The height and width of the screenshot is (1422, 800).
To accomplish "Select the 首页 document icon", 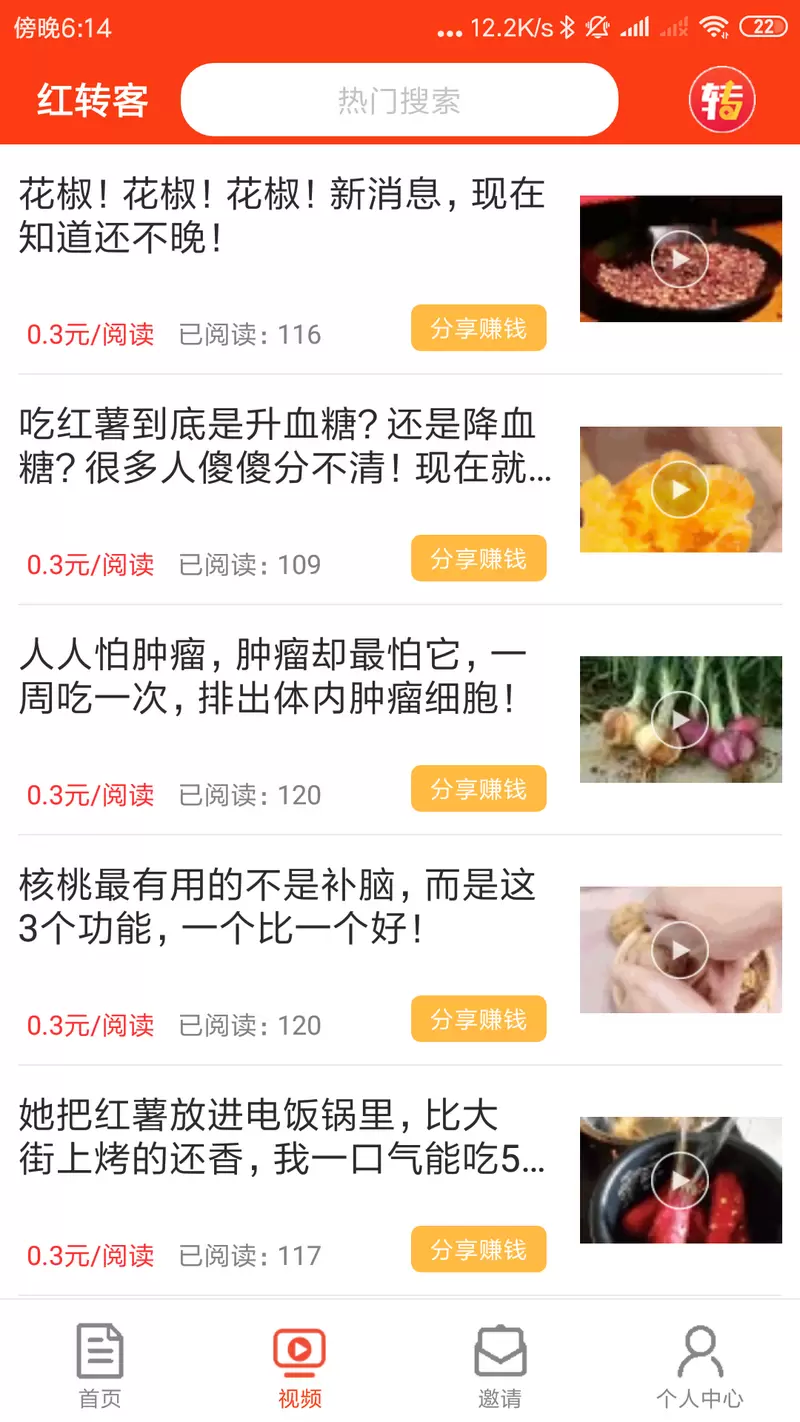I will [x=99, y=1351].
